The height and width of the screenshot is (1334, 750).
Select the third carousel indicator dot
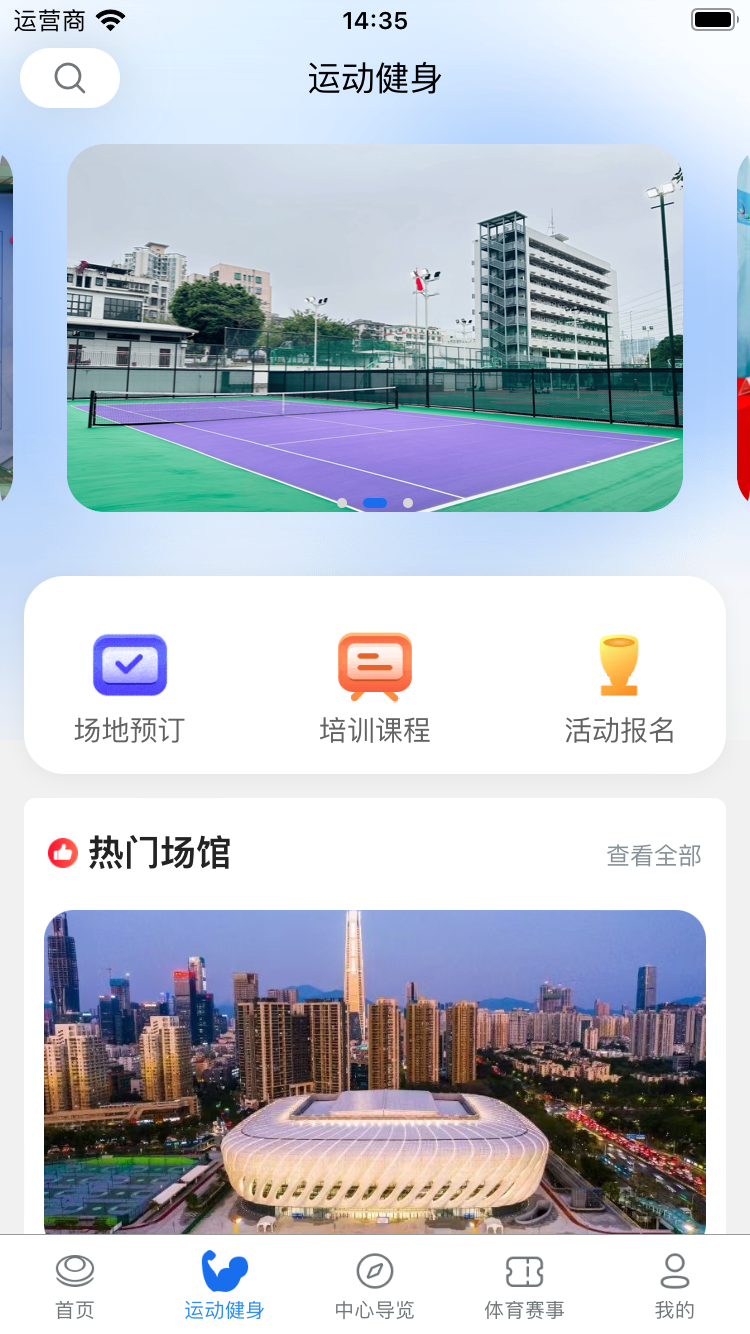point(407,503)
